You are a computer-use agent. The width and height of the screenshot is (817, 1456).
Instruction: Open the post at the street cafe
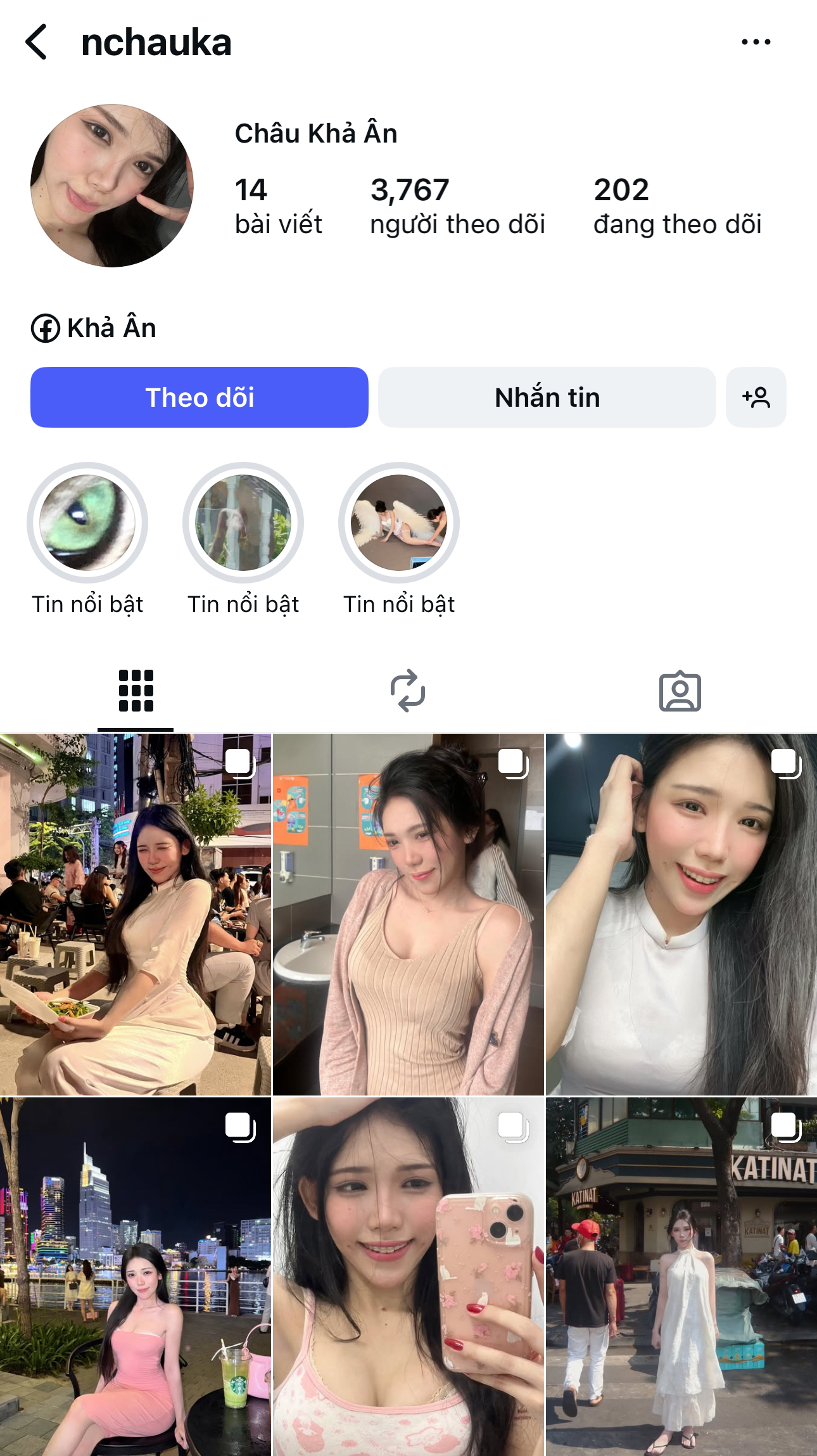click(136, 914)
